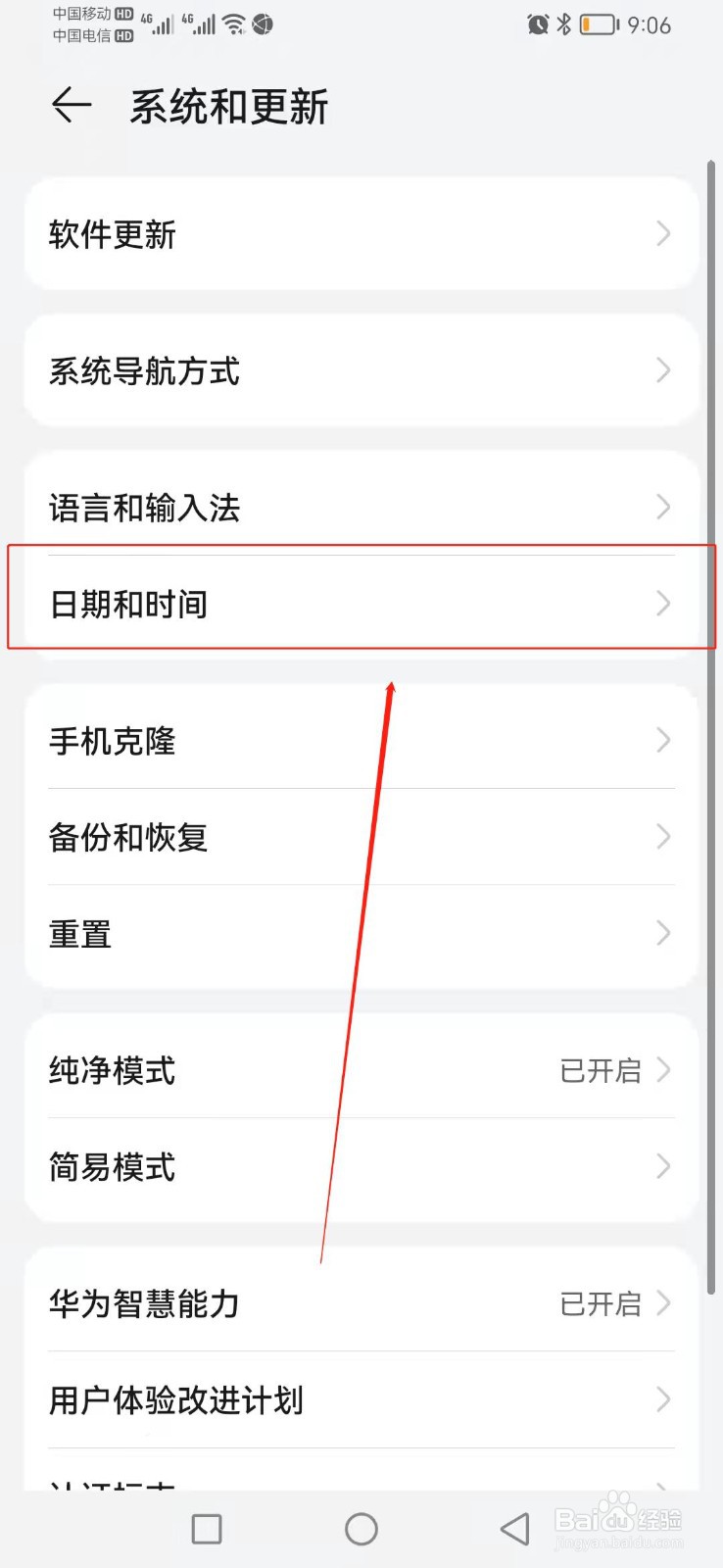Open the 语言和输入法 settings entry
The width and height of the screenshot is (723, 1568).
pos(361,507)
